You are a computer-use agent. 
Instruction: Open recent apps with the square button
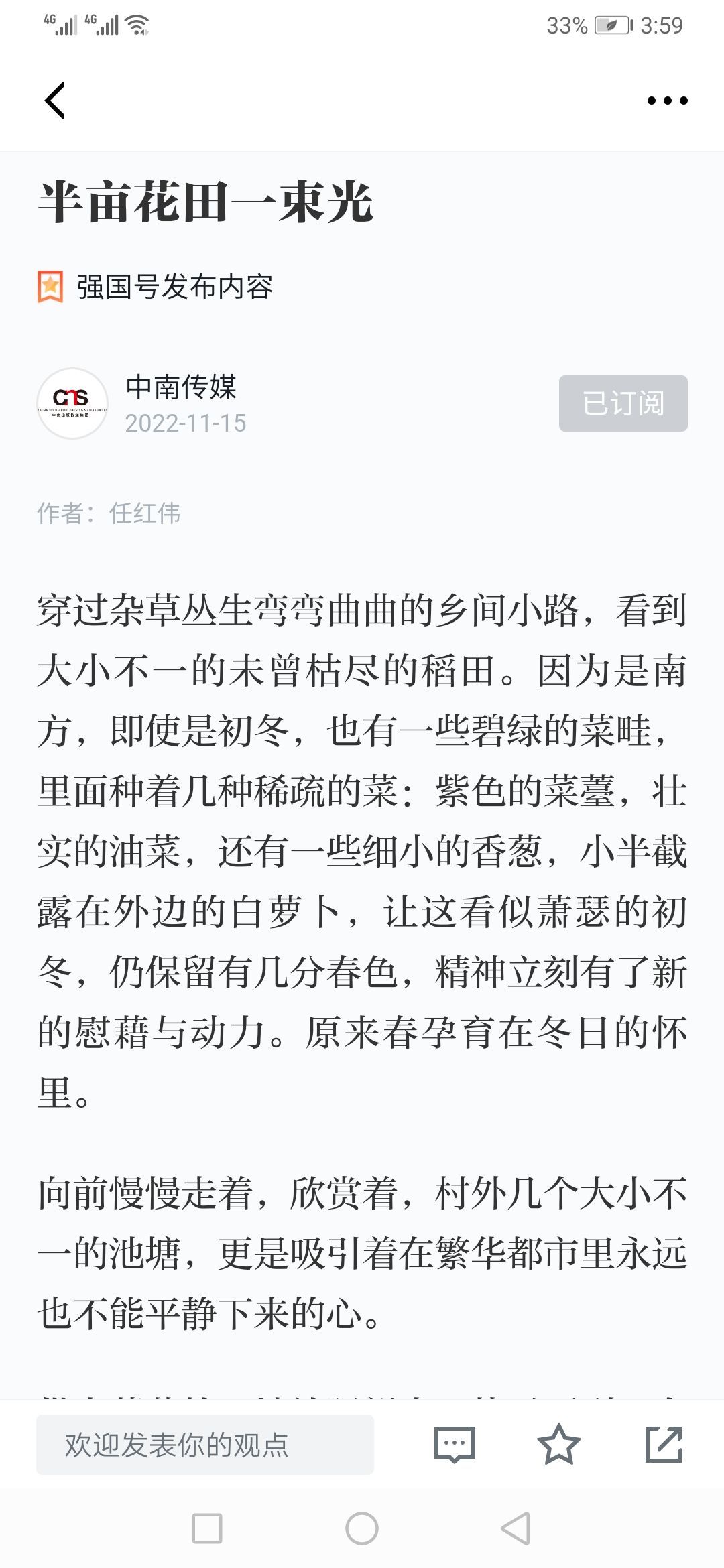click(207, 1528)
